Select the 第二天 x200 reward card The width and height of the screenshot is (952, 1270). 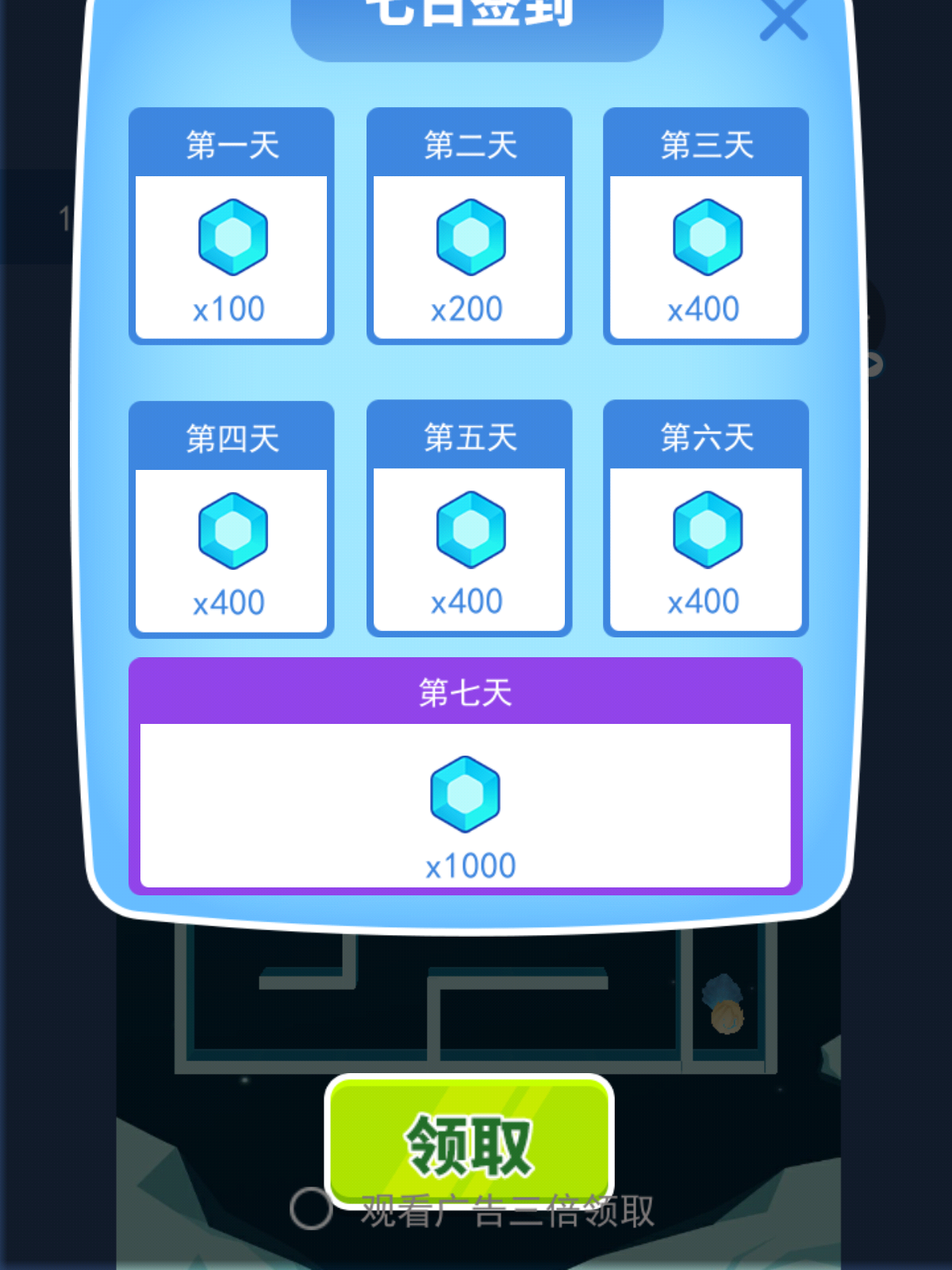tap(469, 226)
